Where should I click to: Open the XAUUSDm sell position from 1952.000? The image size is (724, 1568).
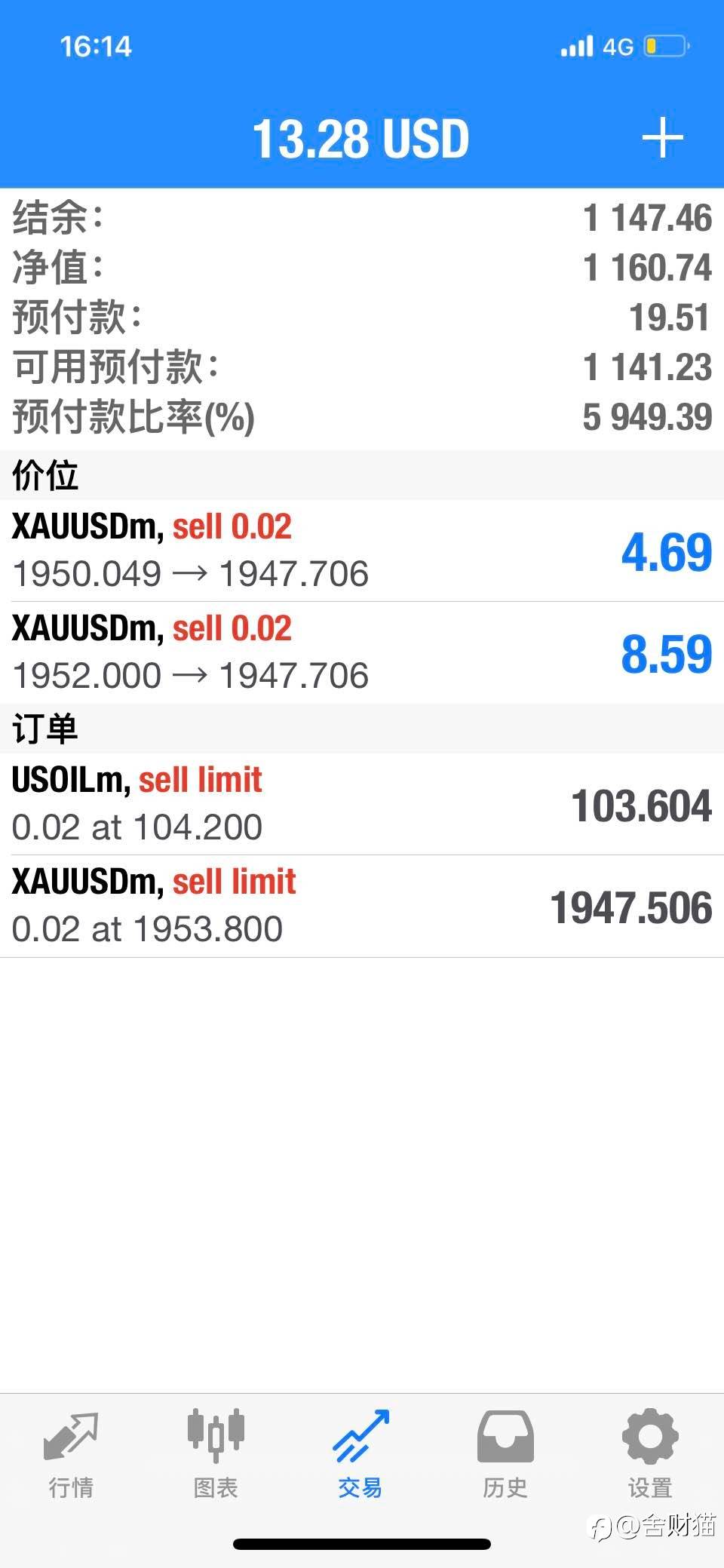coord(362,652)
